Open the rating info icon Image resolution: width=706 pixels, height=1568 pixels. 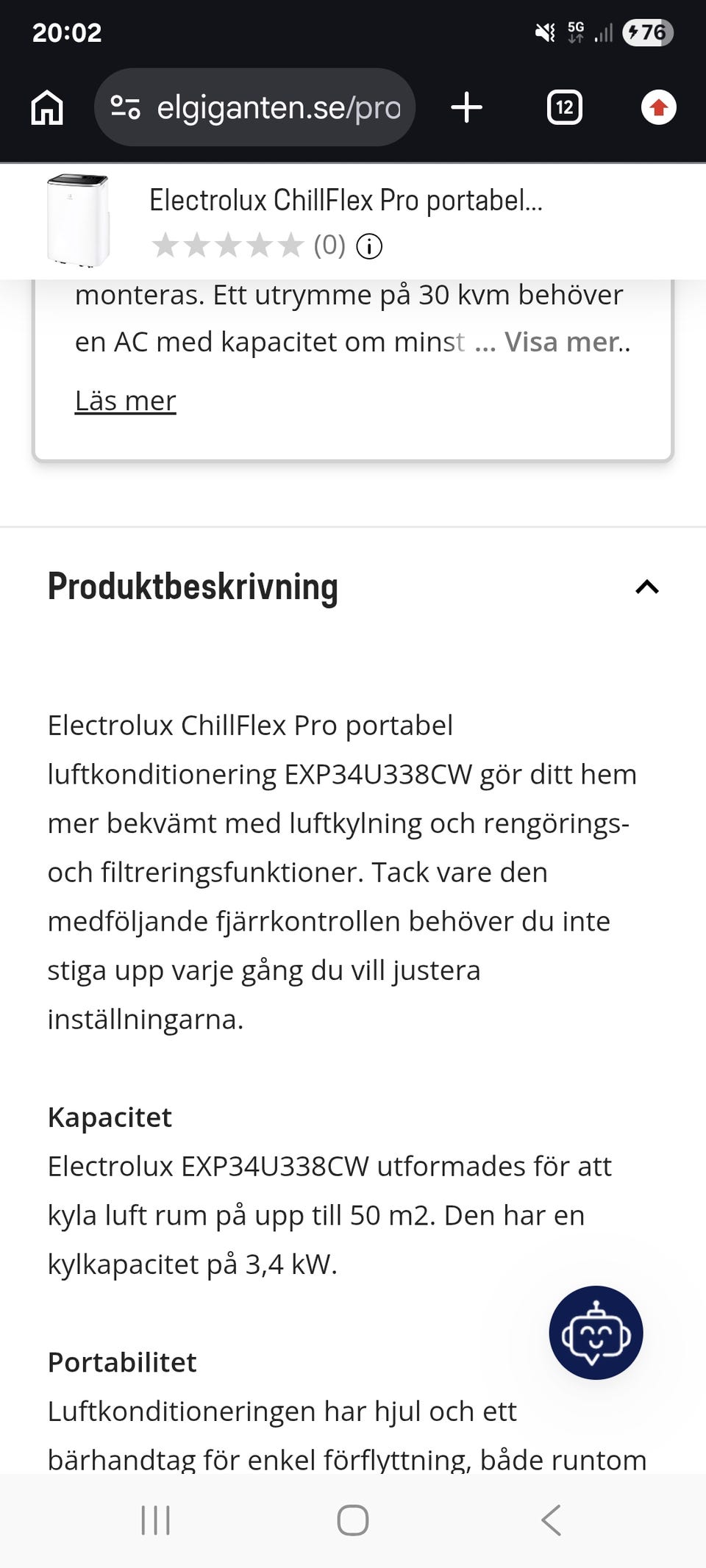369,246
